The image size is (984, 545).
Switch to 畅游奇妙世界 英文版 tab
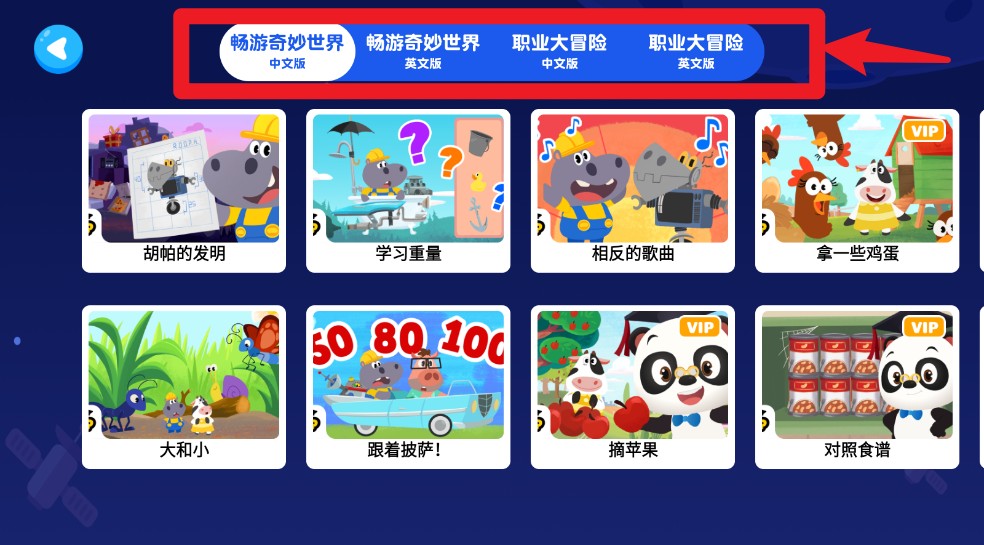[422, 51]
